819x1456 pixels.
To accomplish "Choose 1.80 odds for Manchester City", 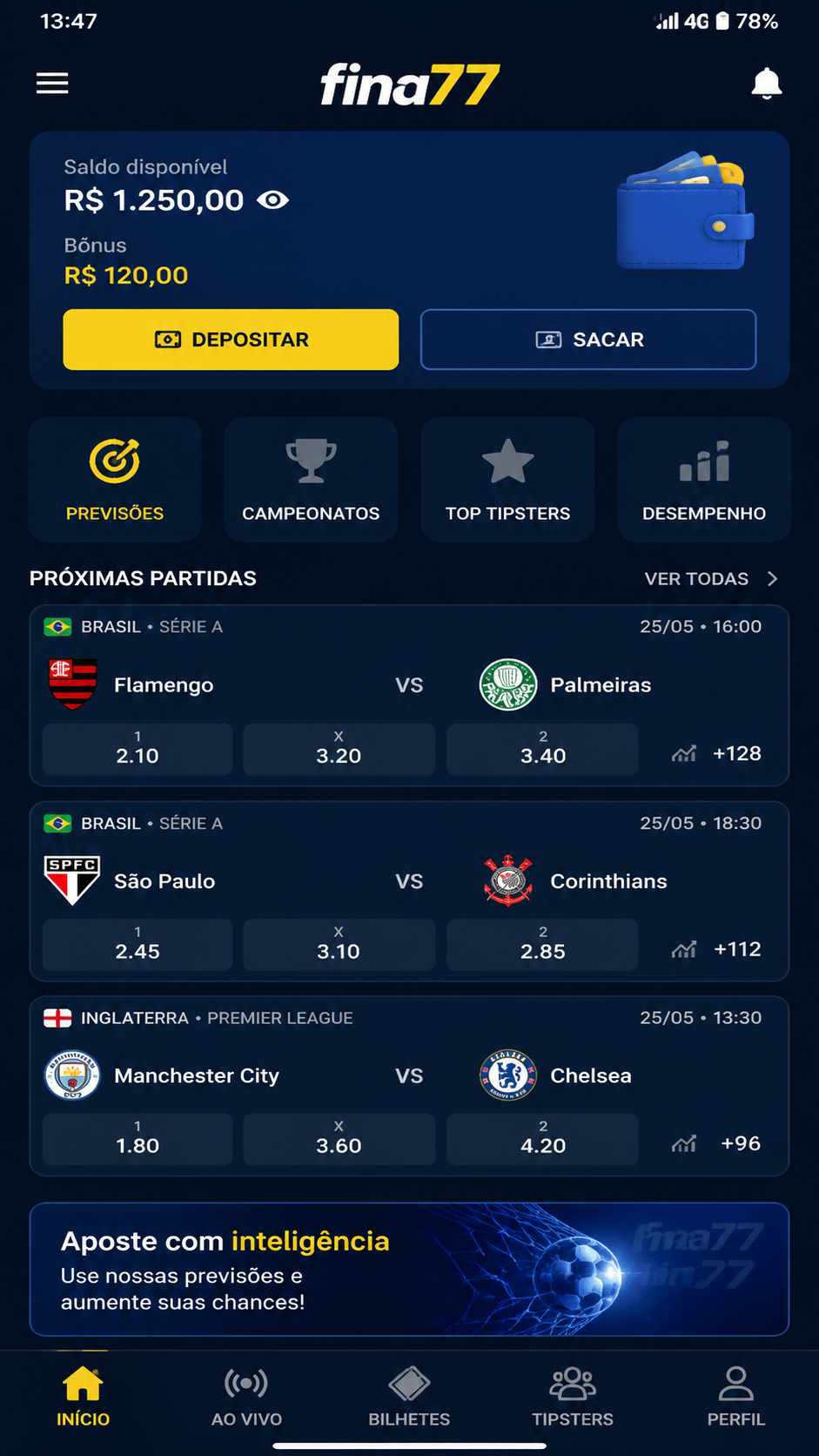I will click(x=138, y=1139).
